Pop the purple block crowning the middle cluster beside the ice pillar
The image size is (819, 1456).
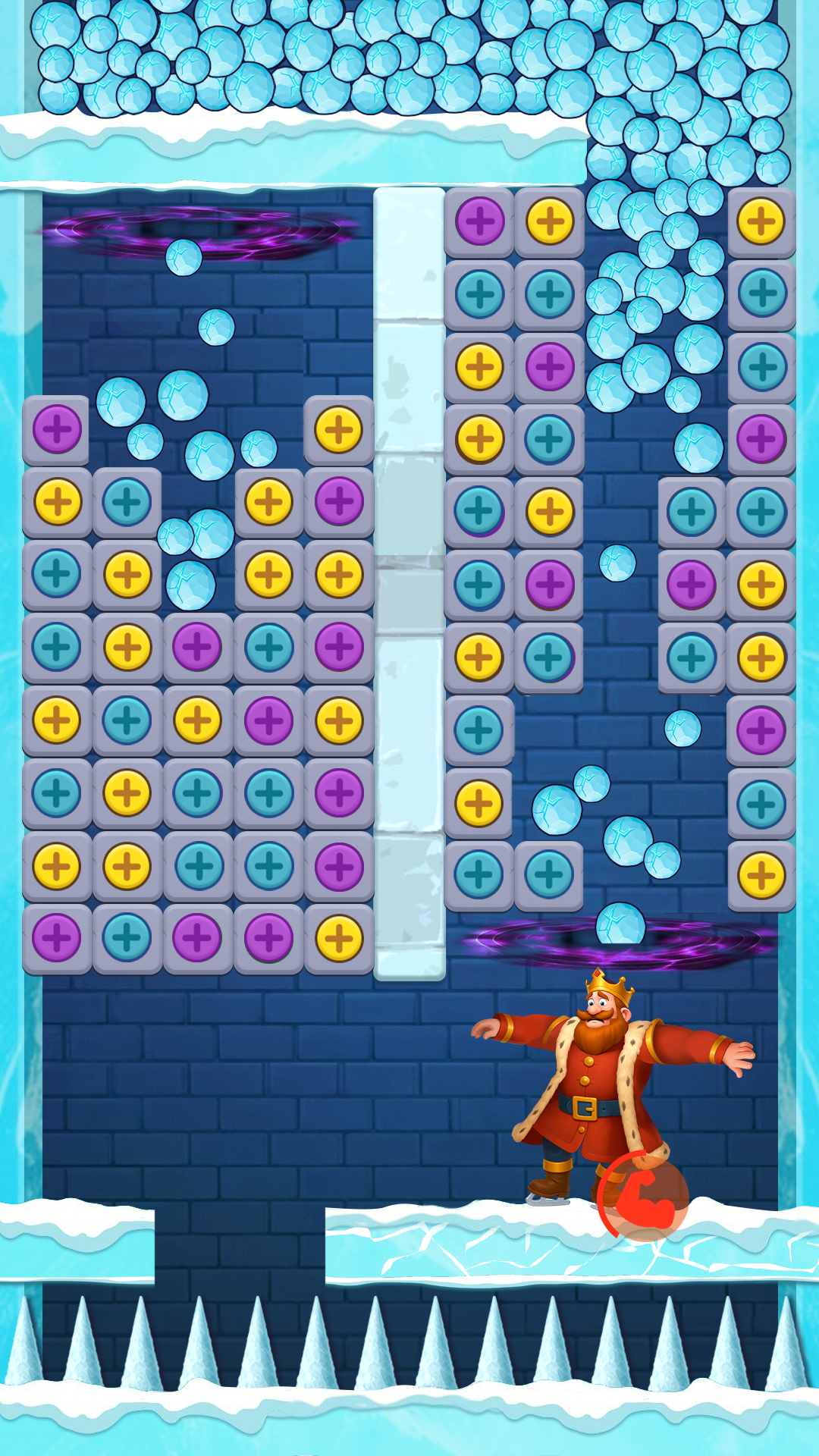(x=479, y=222)
